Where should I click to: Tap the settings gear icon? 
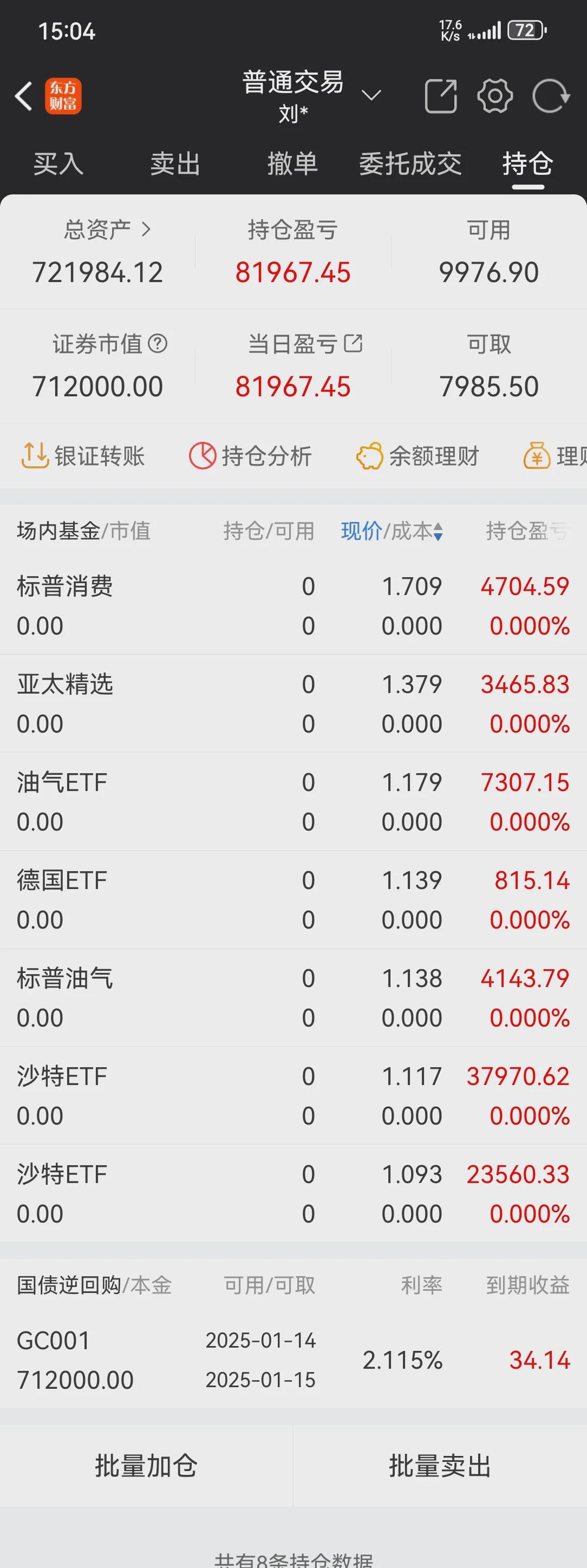[x=495, y=96]
